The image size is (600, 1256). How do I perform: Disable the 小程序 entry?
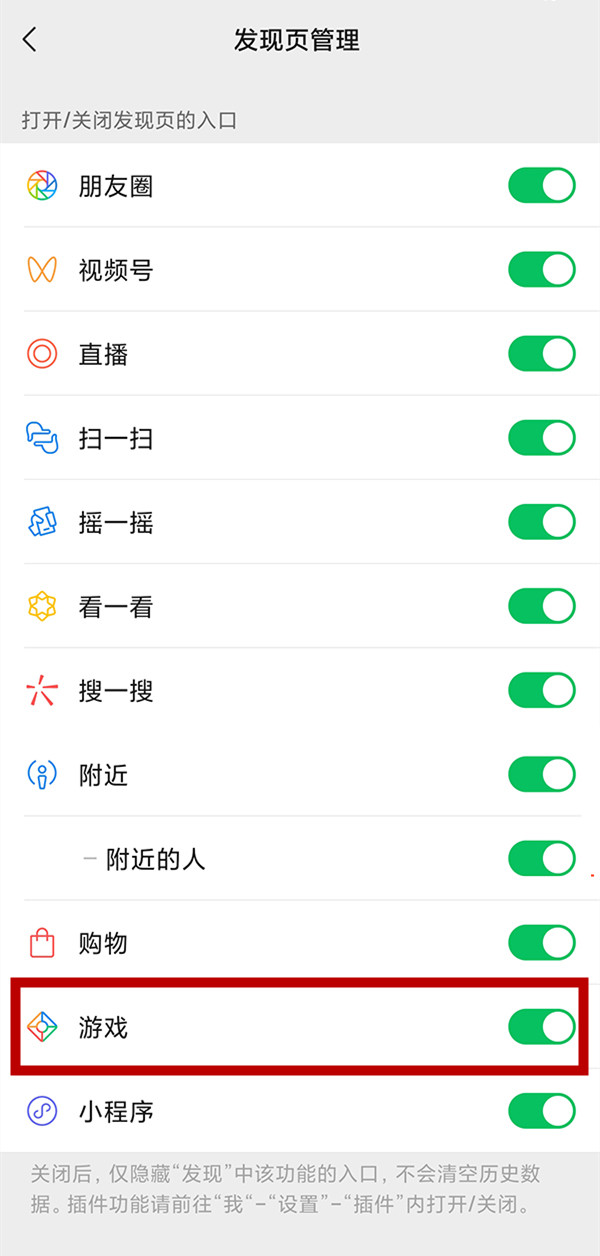(x=542, y=1111)
